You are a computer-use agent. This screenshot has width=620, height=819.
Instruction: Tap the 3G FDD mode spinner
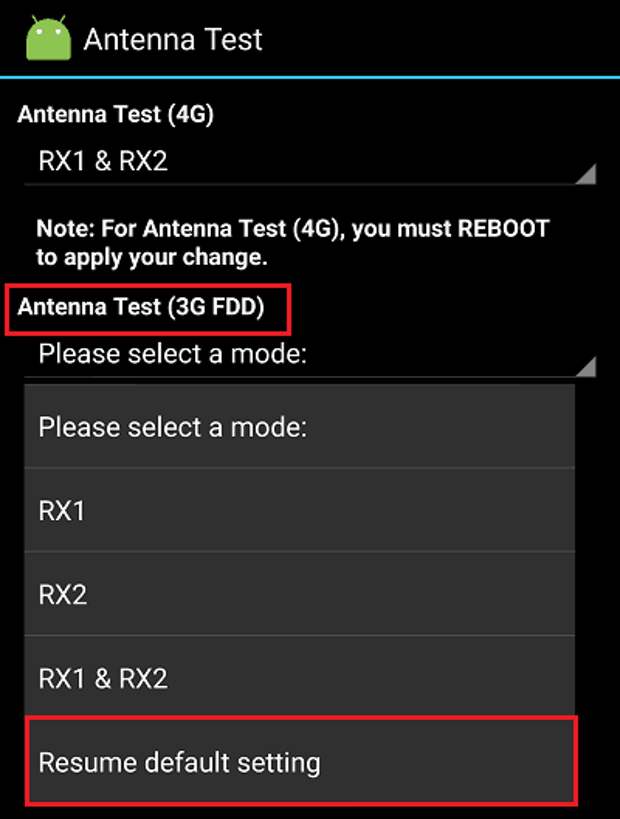coord(310,354)
